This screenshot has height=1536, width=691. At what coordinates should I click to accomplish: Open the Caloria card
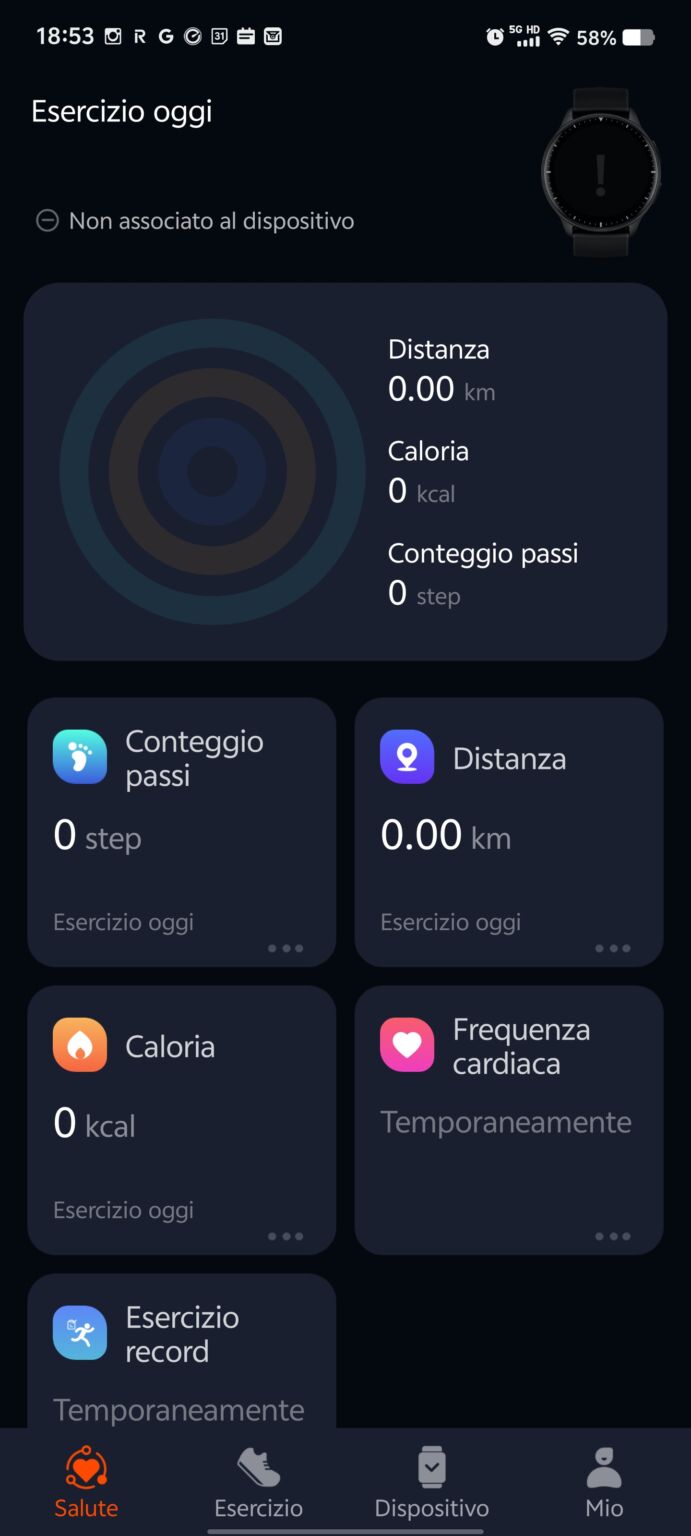pyautogui.click(x=181, y=1120)
